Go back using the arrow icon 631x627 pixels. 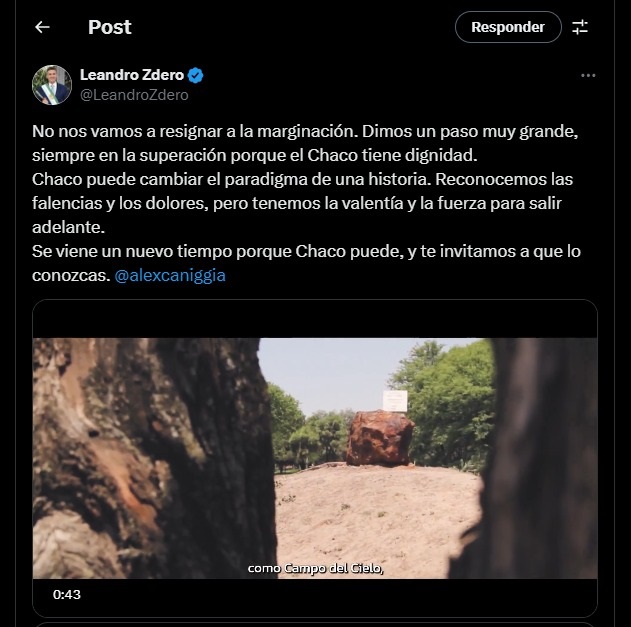(x=42, y=27)
